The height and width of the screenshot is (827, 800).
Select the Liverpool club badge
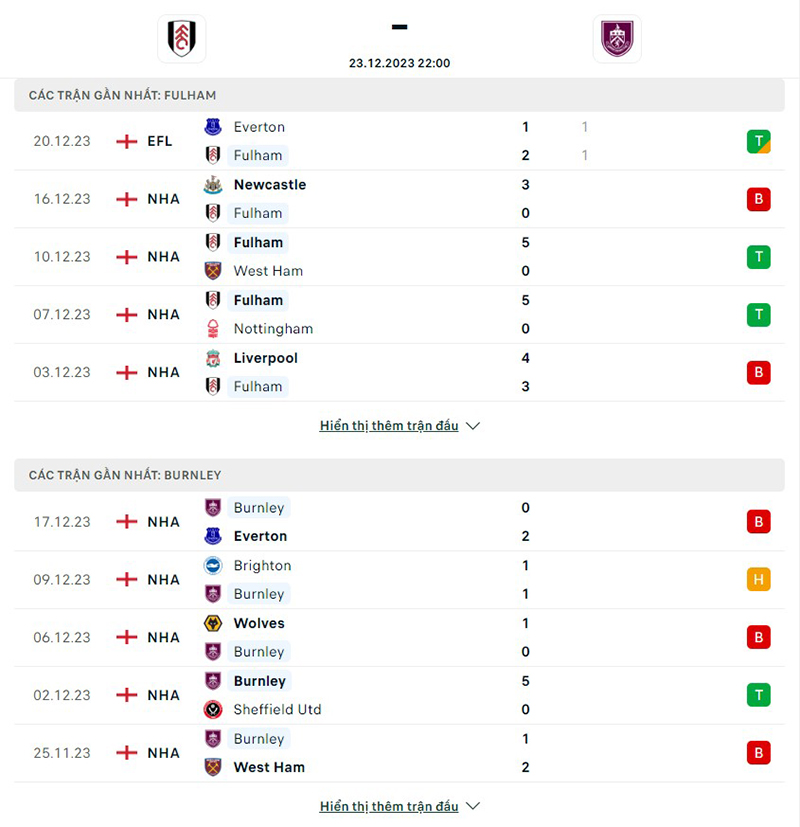(211, 358)
